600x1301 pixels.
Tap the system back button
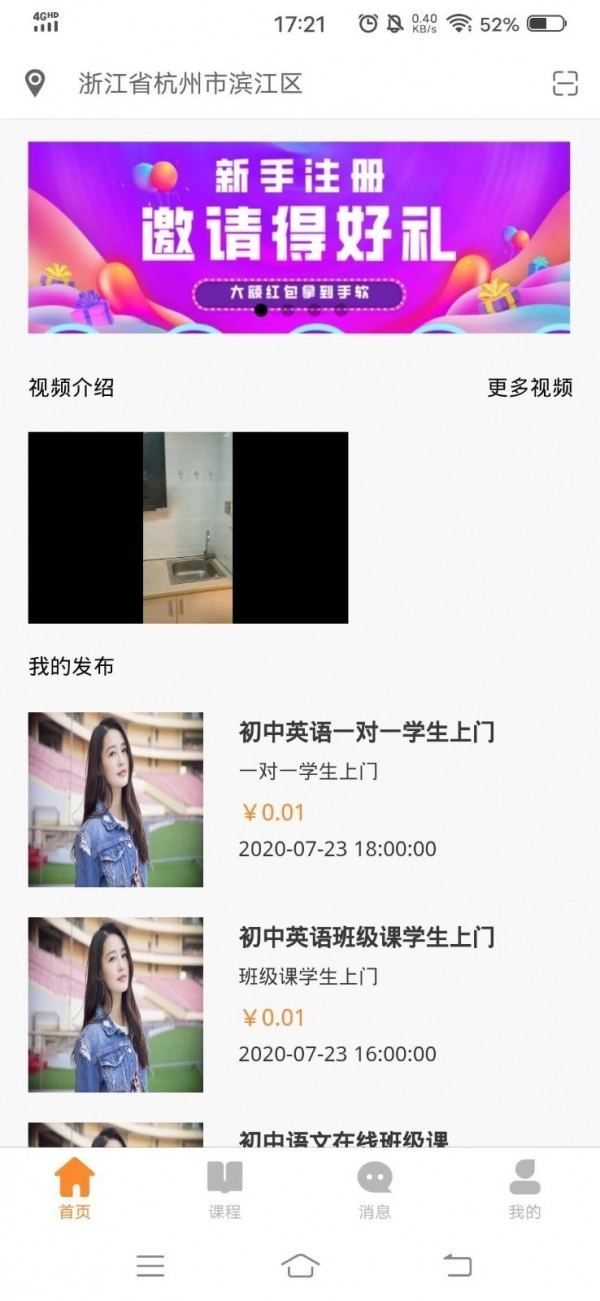click(x=457, y=1266)
